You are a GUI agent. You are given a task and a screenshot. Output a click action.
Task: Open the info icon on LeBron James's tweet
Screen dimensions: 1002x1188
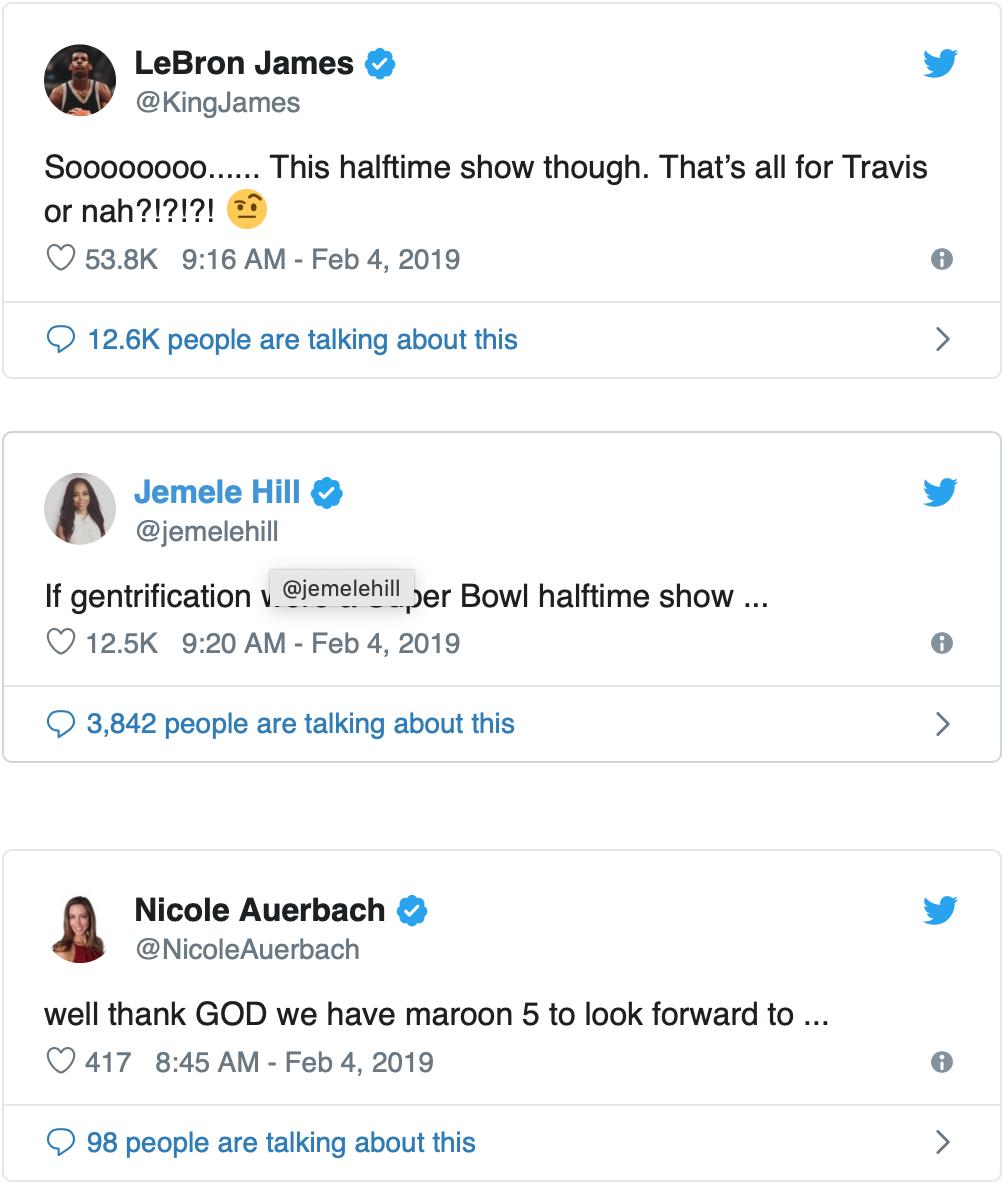coord(941,259)
